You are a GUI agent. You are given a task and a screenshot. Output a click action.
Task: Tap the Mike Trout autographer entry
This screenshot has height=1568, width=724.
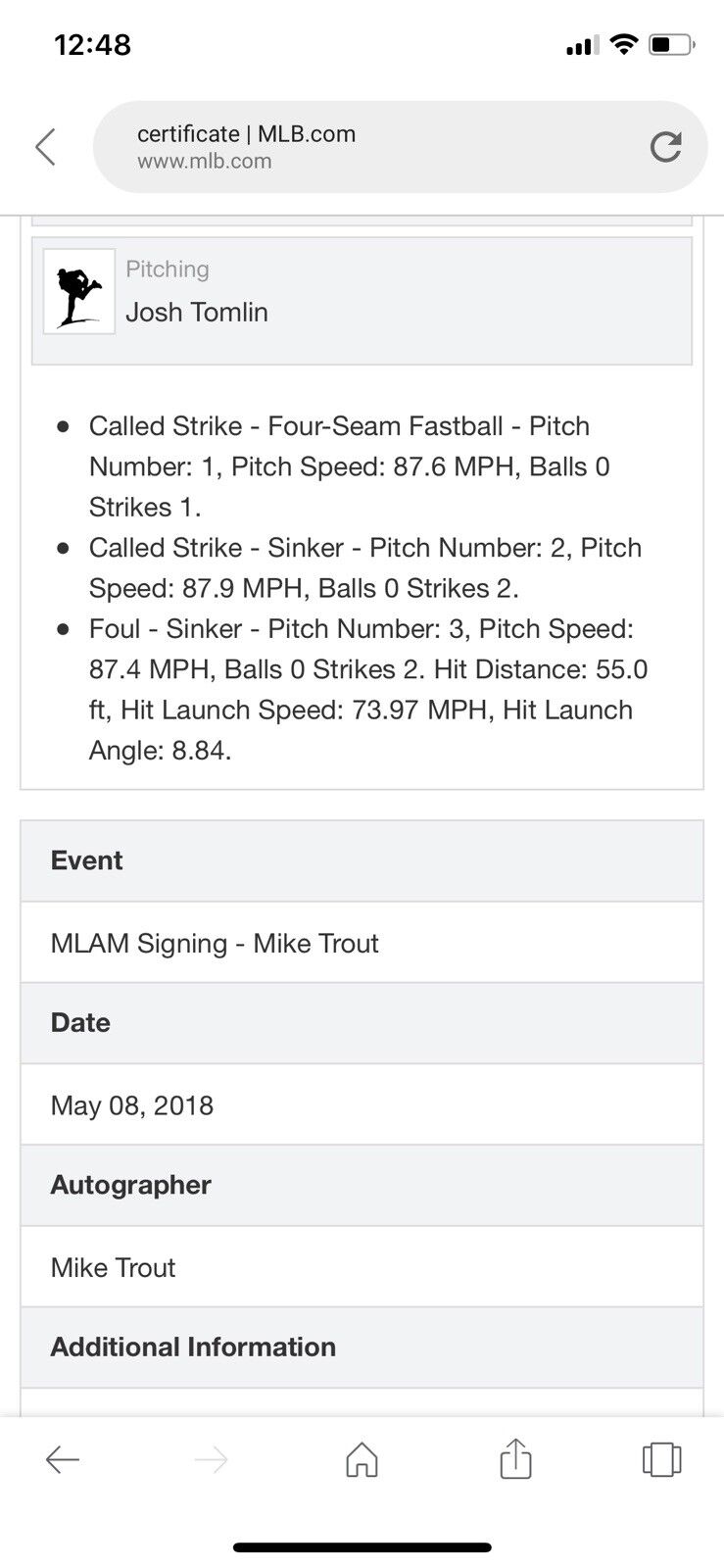click(x=113, y=1267)
